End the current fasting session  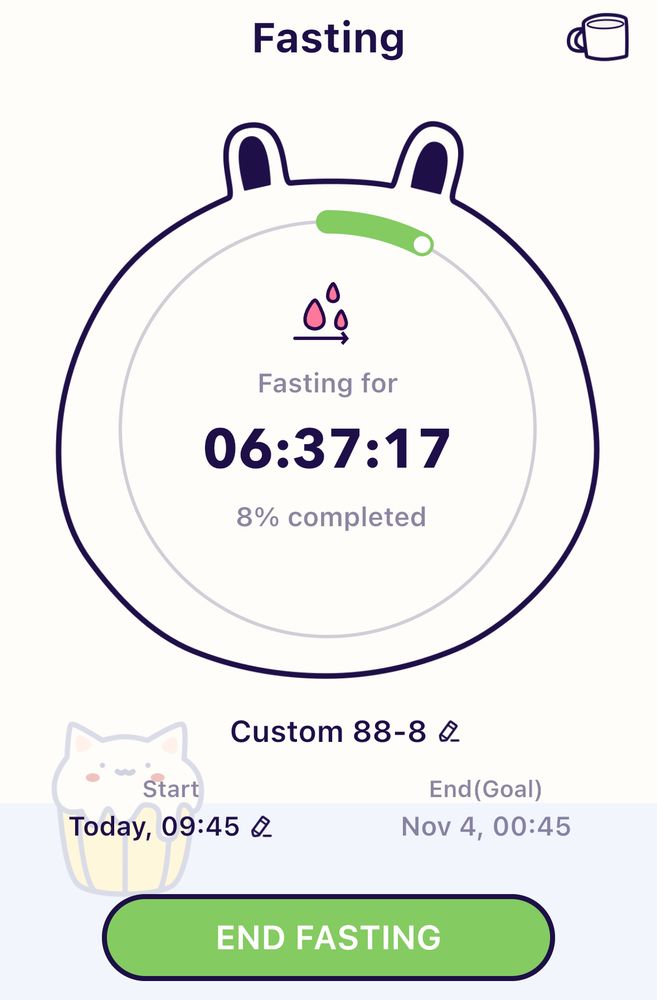pyautogui.click(x=328, y=937)
